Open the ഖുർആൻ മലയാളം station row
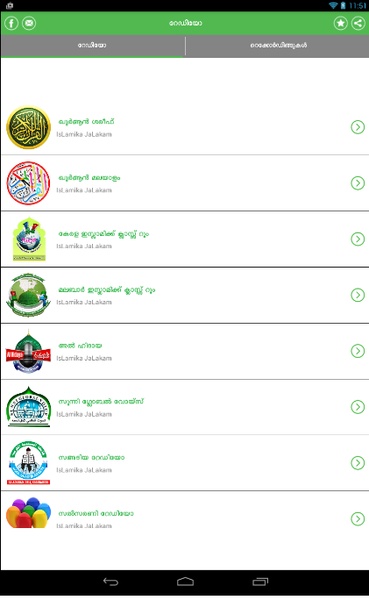The width and height of the screenshot is (369, 600). point(184,183)
